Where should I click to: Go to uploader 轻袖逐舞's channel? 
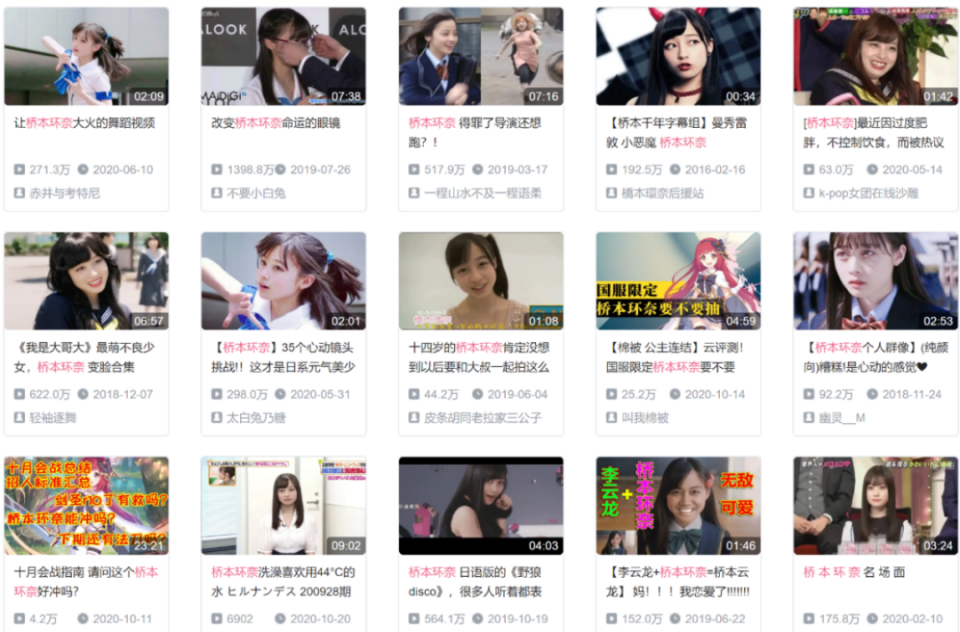(57, 417)
